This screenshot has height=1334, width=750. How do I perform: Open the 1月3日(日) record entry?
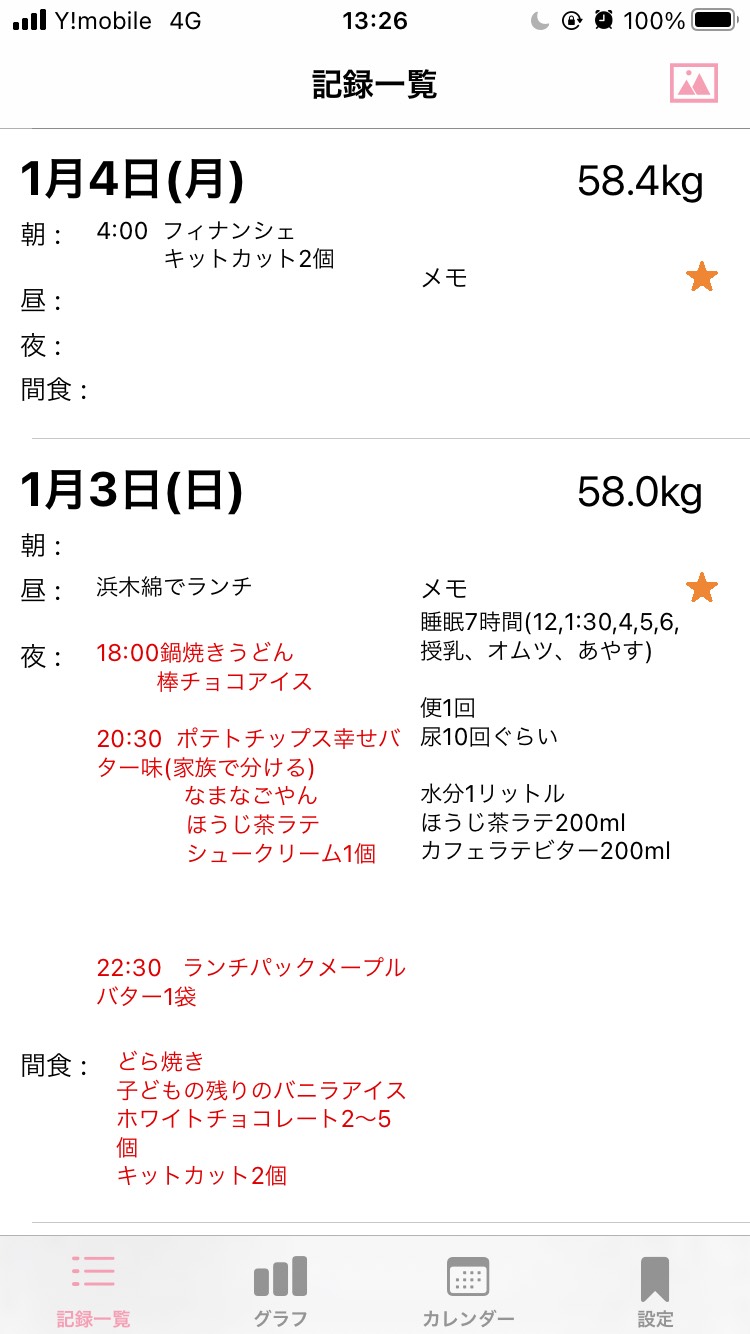pyautogui.click(x=375, y=831)
